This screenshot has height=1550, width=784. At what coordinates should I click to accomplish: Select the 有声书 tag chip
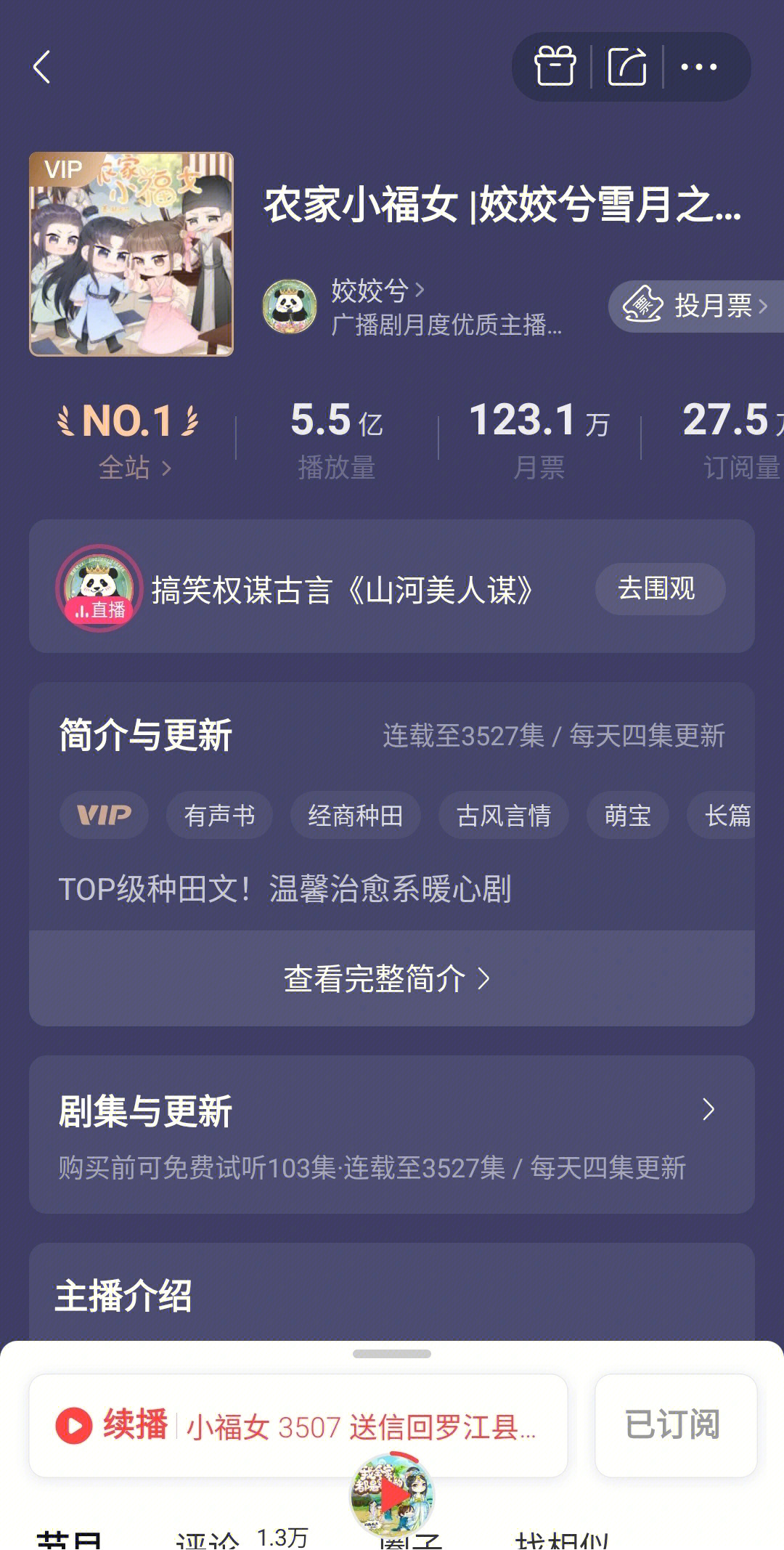219,815
